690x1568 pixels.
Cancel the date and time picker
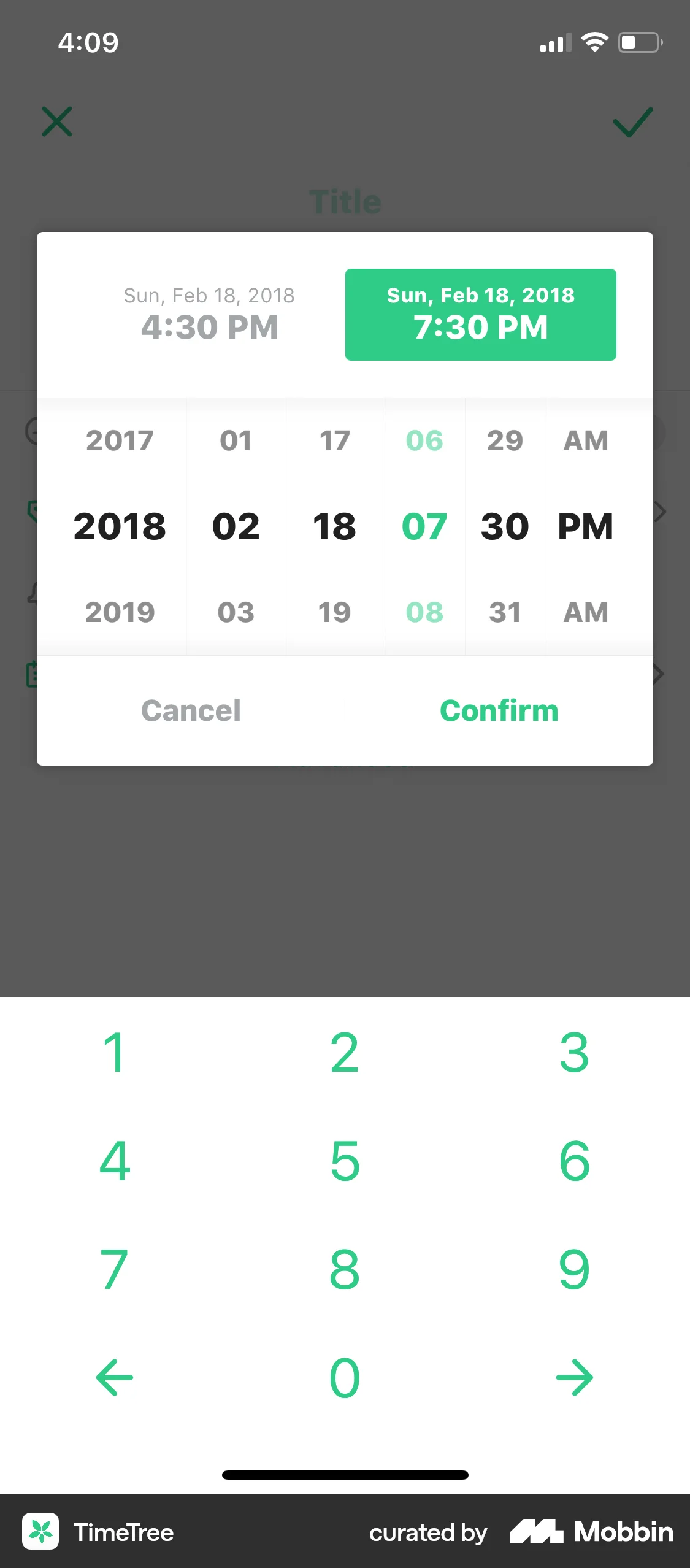point(191,710)
